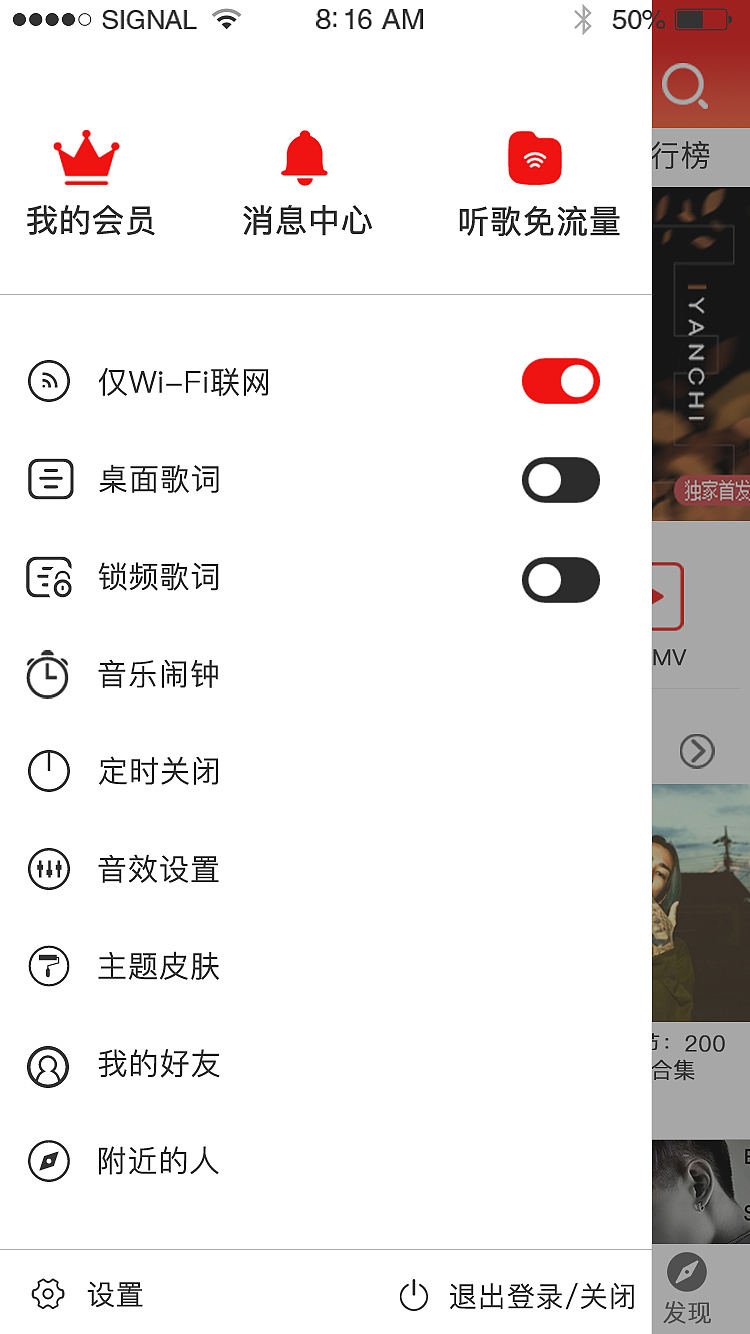The height and width of the screenshot is (1334, 750).
Task: Turn on 锁频歌词 lock screen lyrics
Action: click(x=560, y=580)
